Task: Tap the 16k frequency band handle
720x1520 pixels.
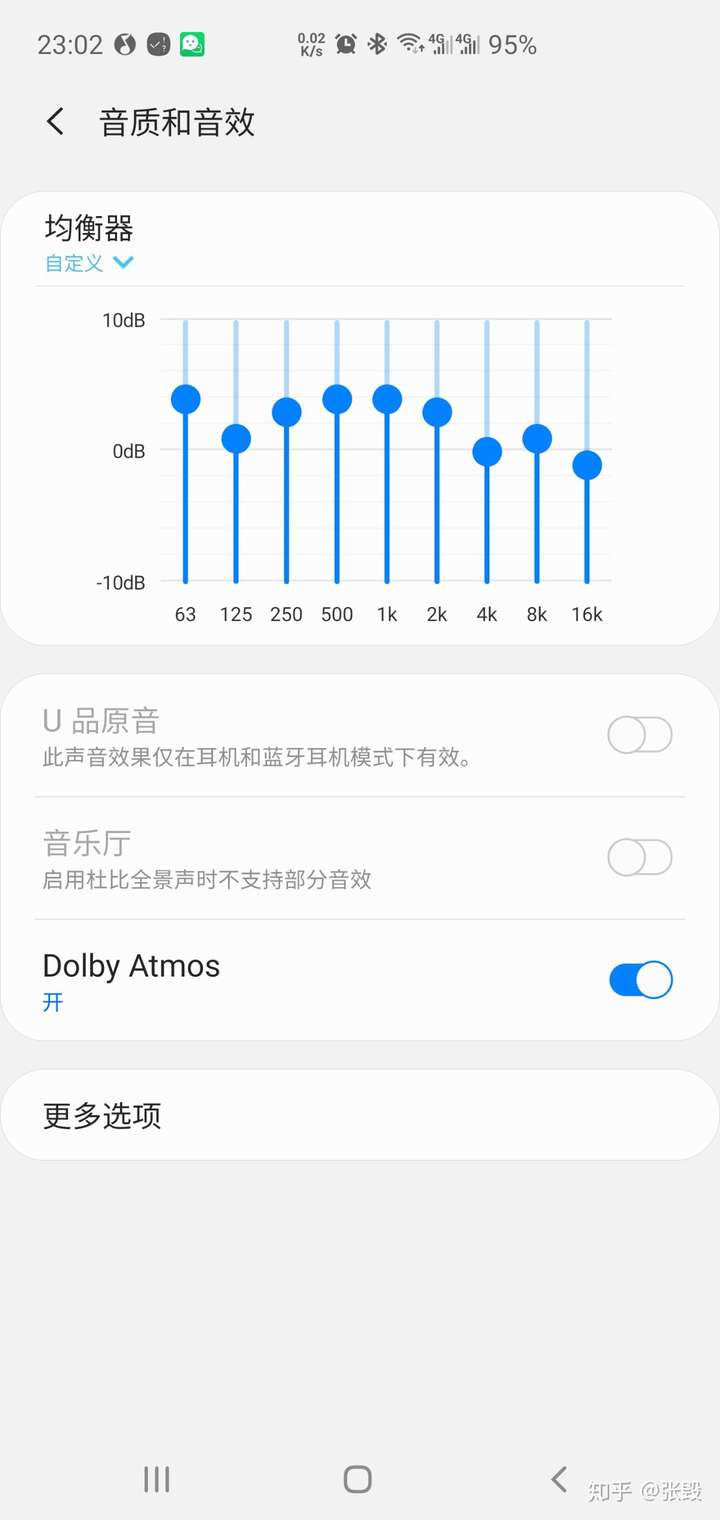Action: pyautogui.click(x=586, y=463)
